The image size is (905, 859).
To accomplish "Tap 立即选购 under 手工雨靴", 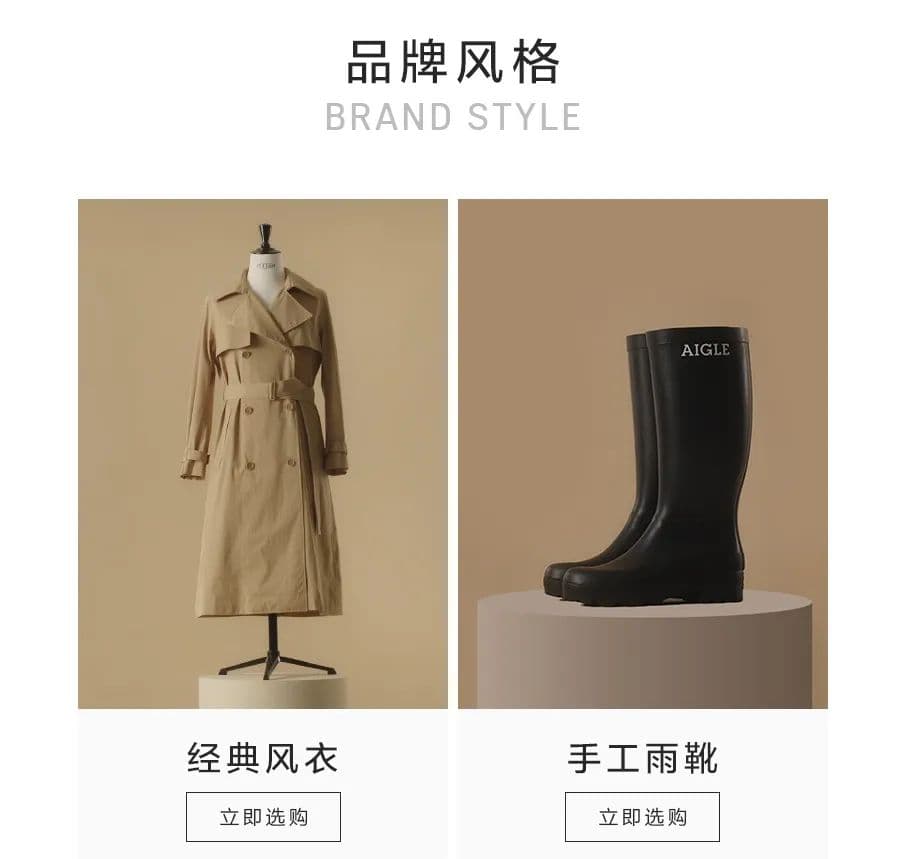I will [642, 817].
